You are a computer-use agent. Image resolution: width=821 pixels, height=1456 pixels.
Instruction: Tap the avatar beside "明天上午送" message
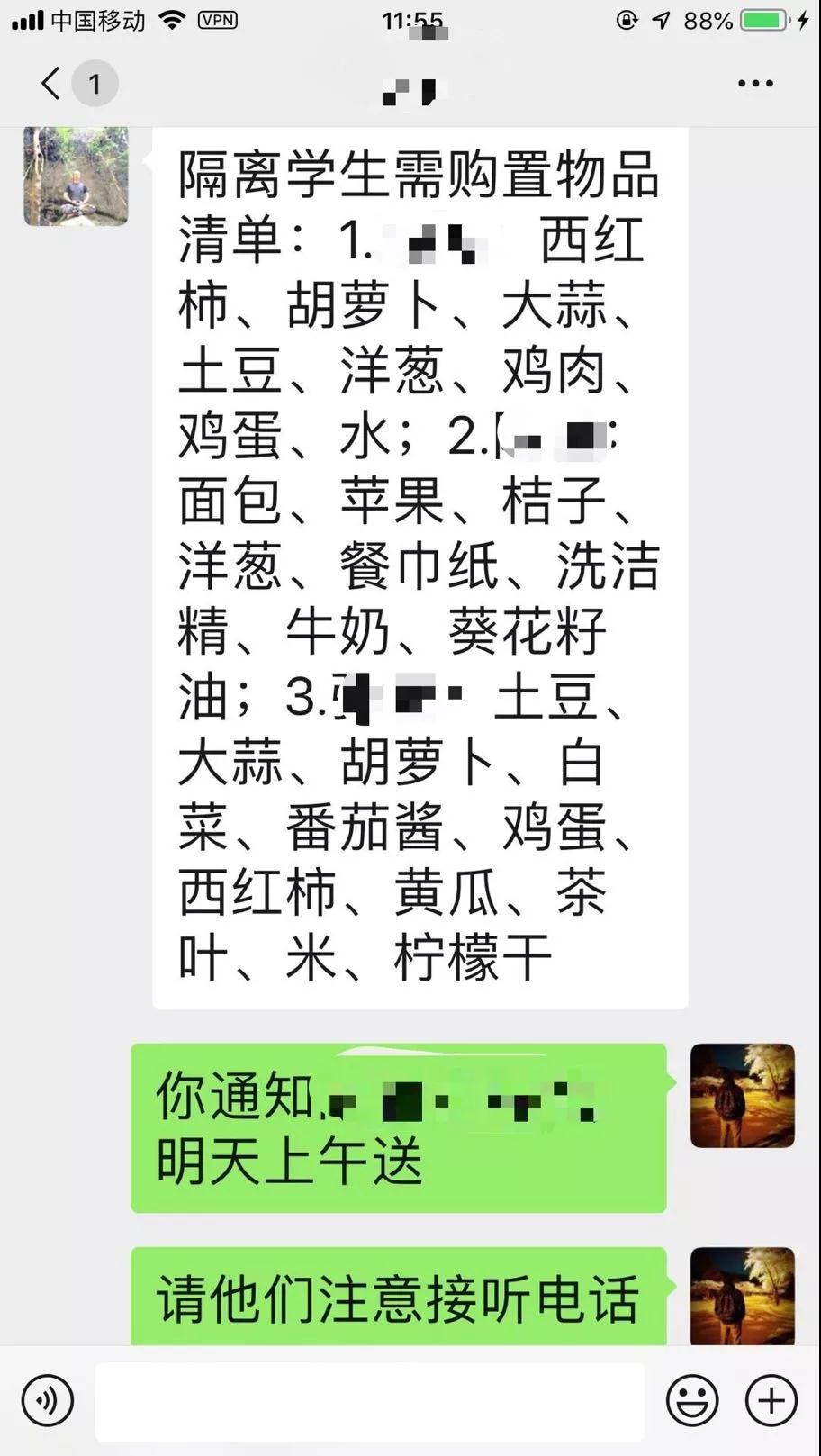tap(742, 1096)
